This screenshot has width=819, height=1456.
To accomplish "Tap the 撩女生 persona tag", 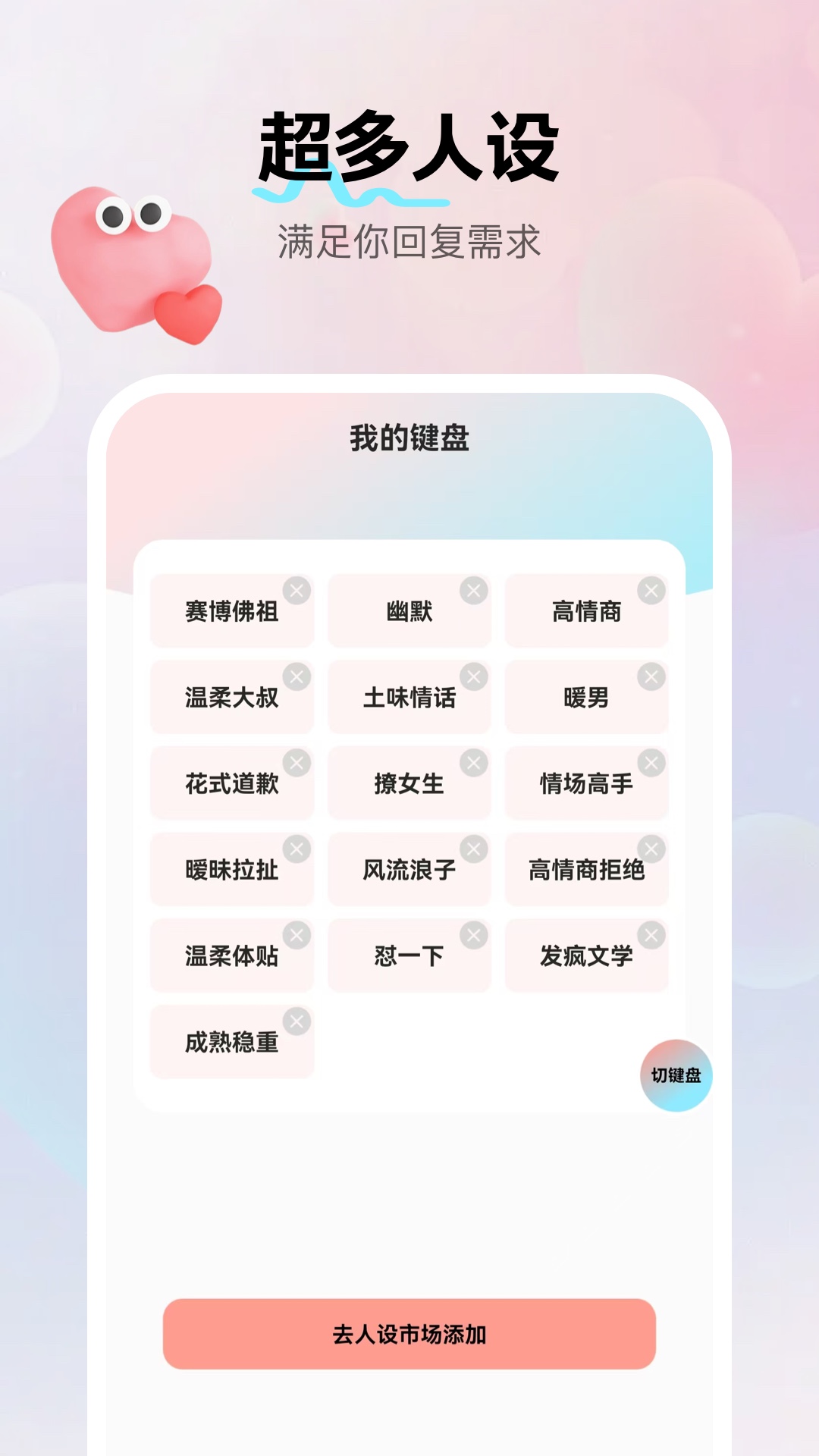I will [x=409, y=783].
